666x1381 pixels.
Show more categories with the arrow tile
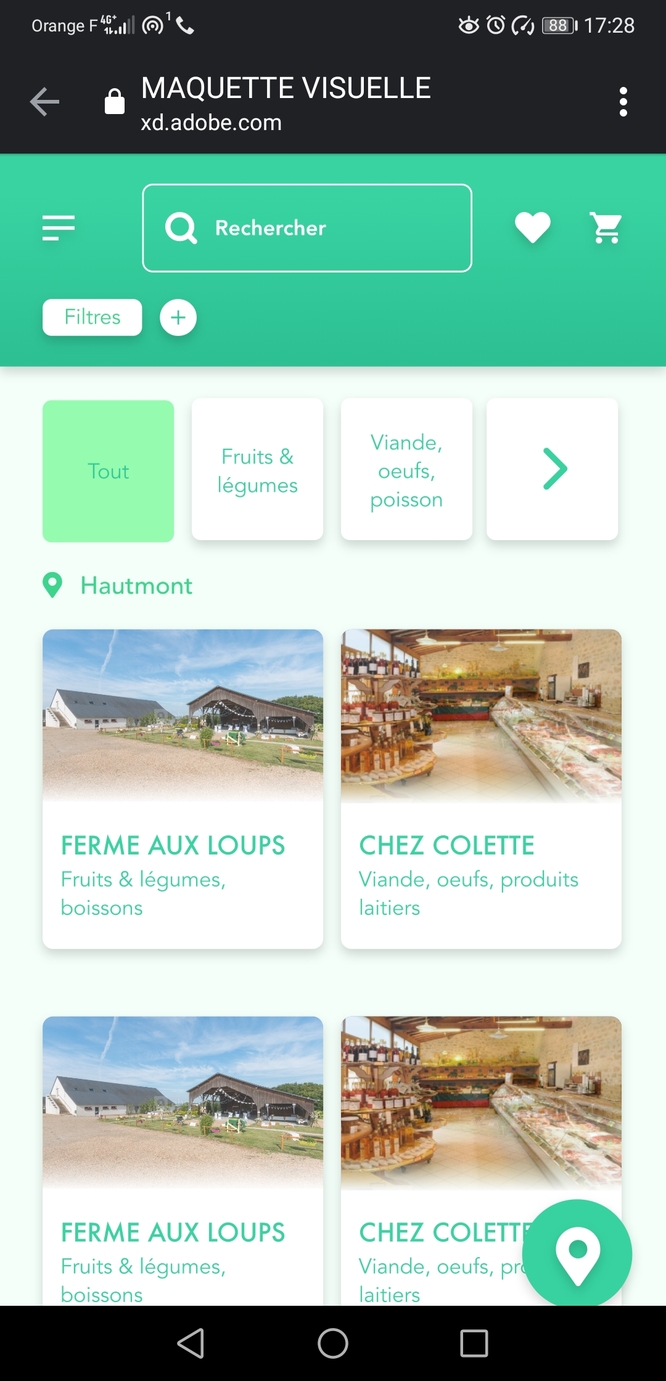[x=553, y=469]
